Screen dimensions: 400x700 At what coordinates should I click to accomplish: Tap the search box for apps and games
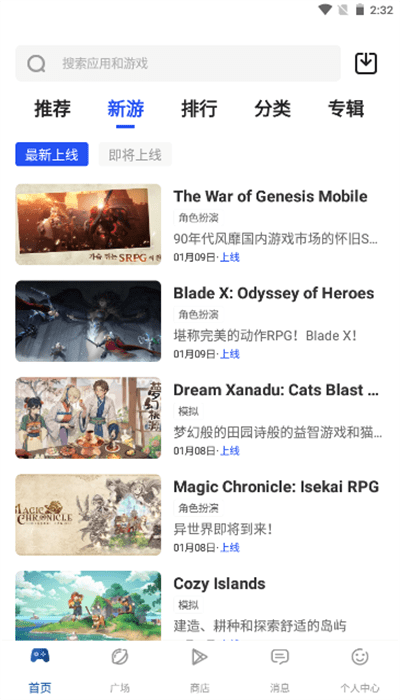178,63
